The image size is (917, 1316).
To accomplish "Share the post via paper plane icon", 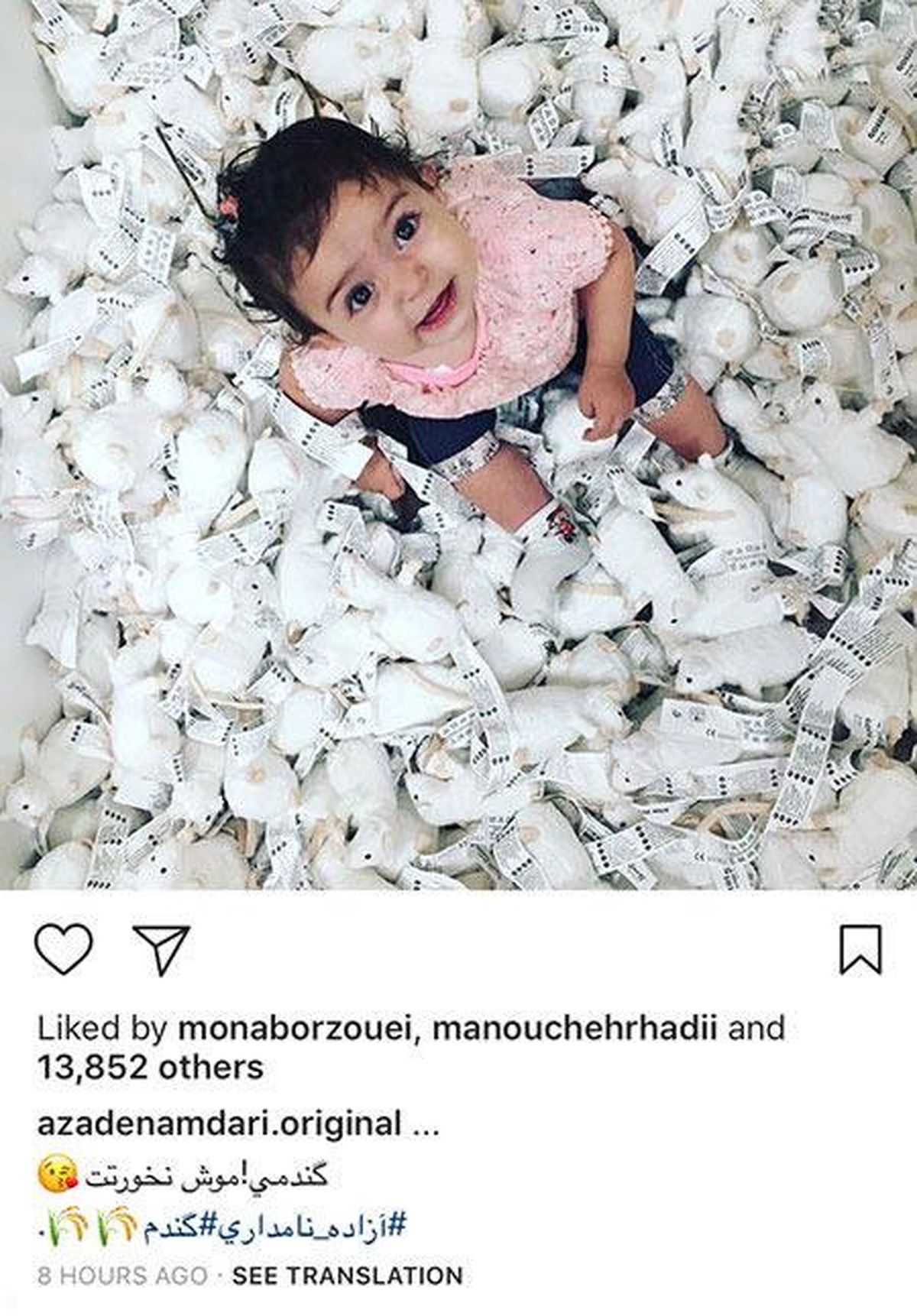I will click(x=161, y=950).
